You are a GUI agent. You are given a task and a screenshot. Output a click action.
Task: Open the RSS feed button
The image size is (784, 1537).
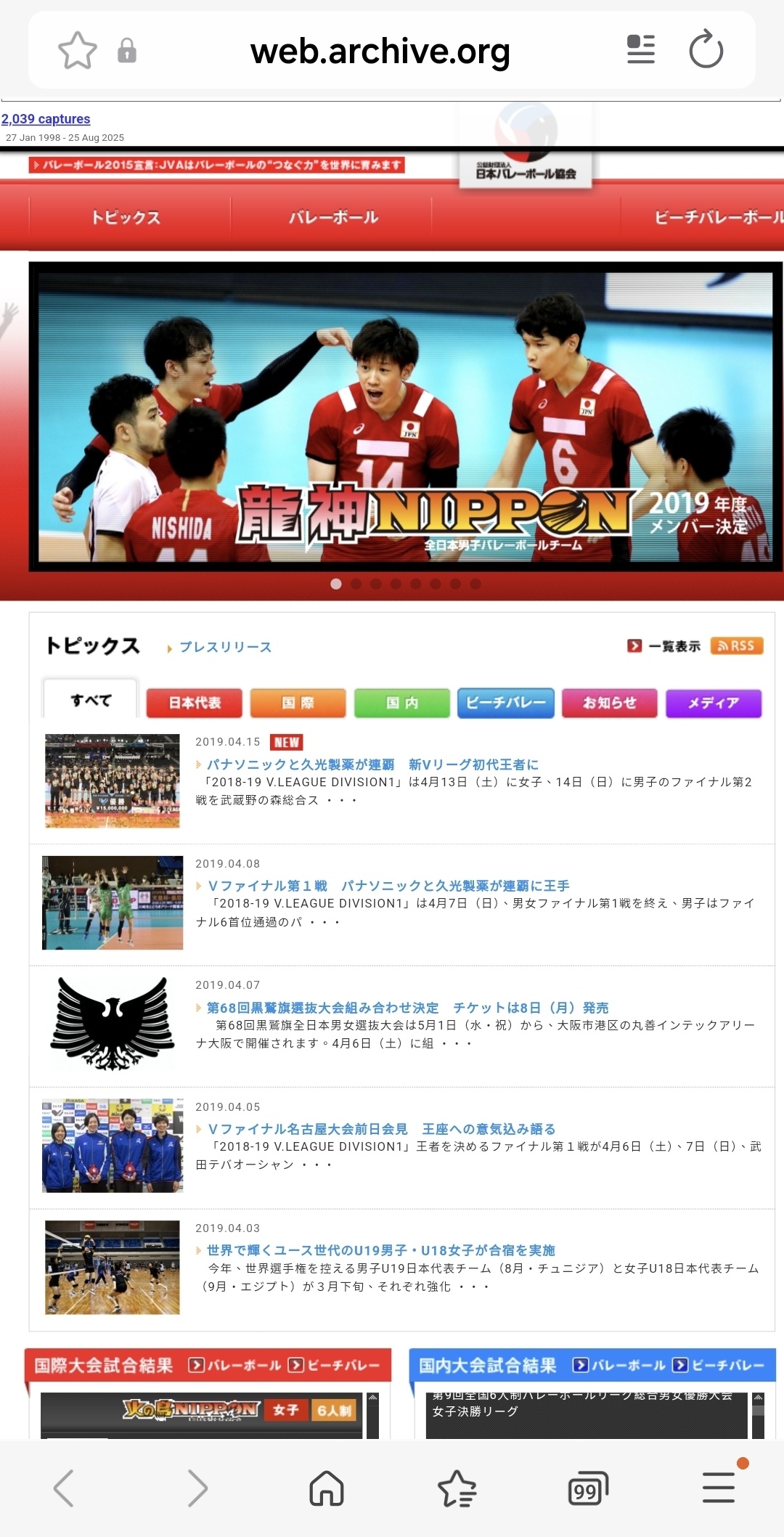pyautogui.click(x=736, y=646)
